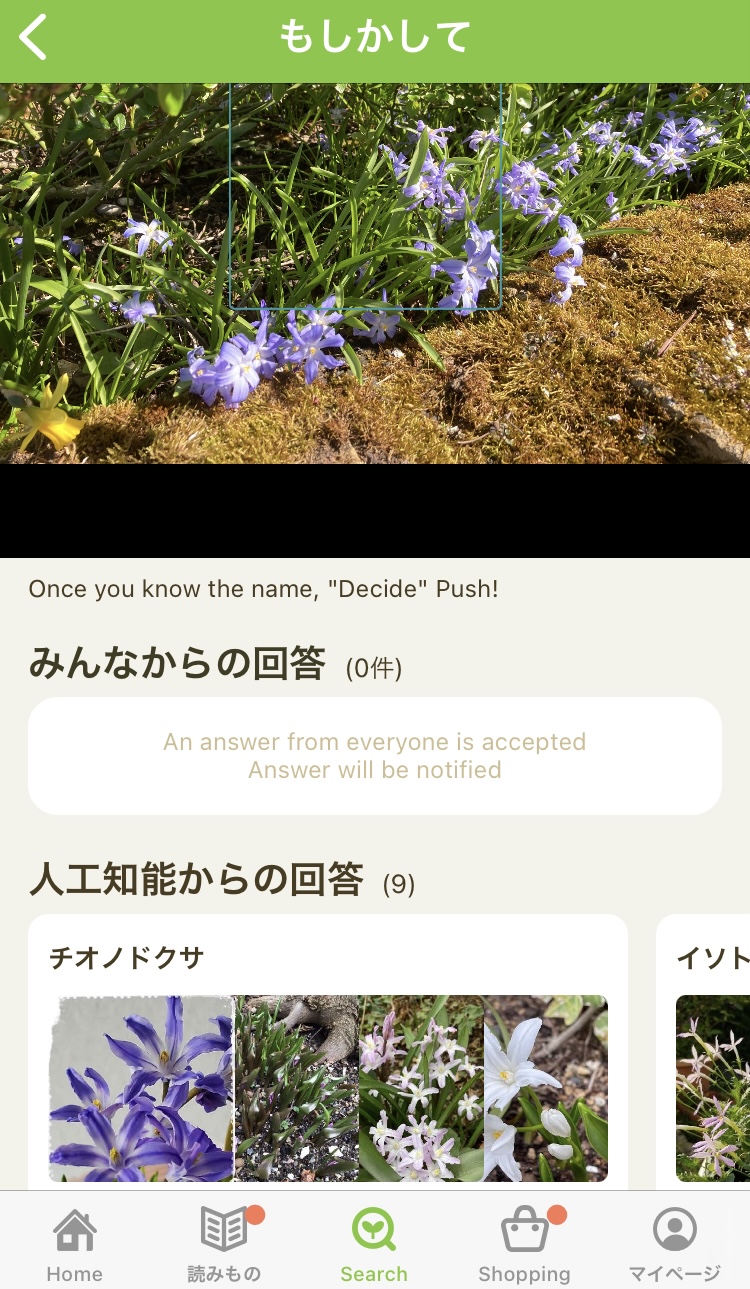
Task: Select the Search tab
Action: coord(374,1245)
